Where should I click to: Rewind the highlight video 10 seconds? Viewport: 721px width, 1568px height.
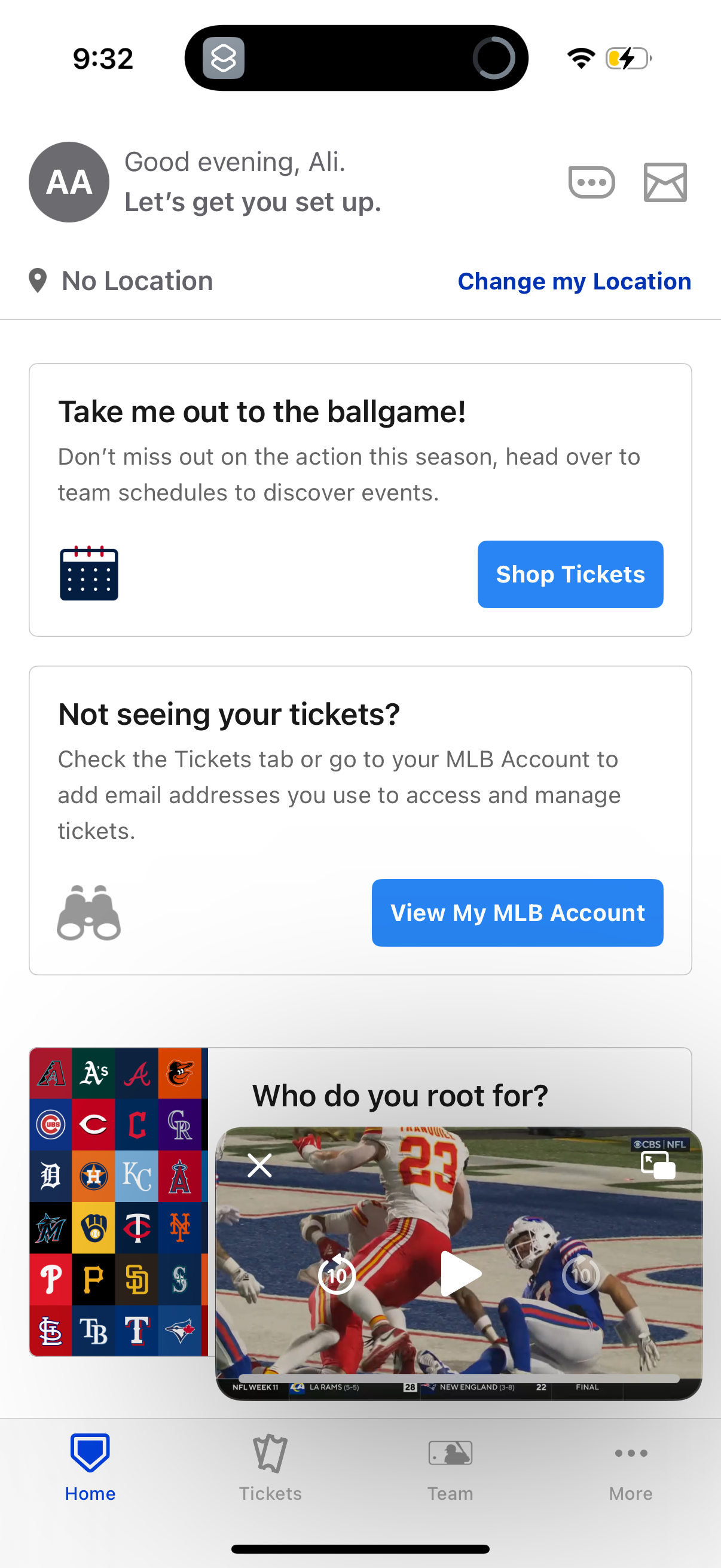point(337,1274)
